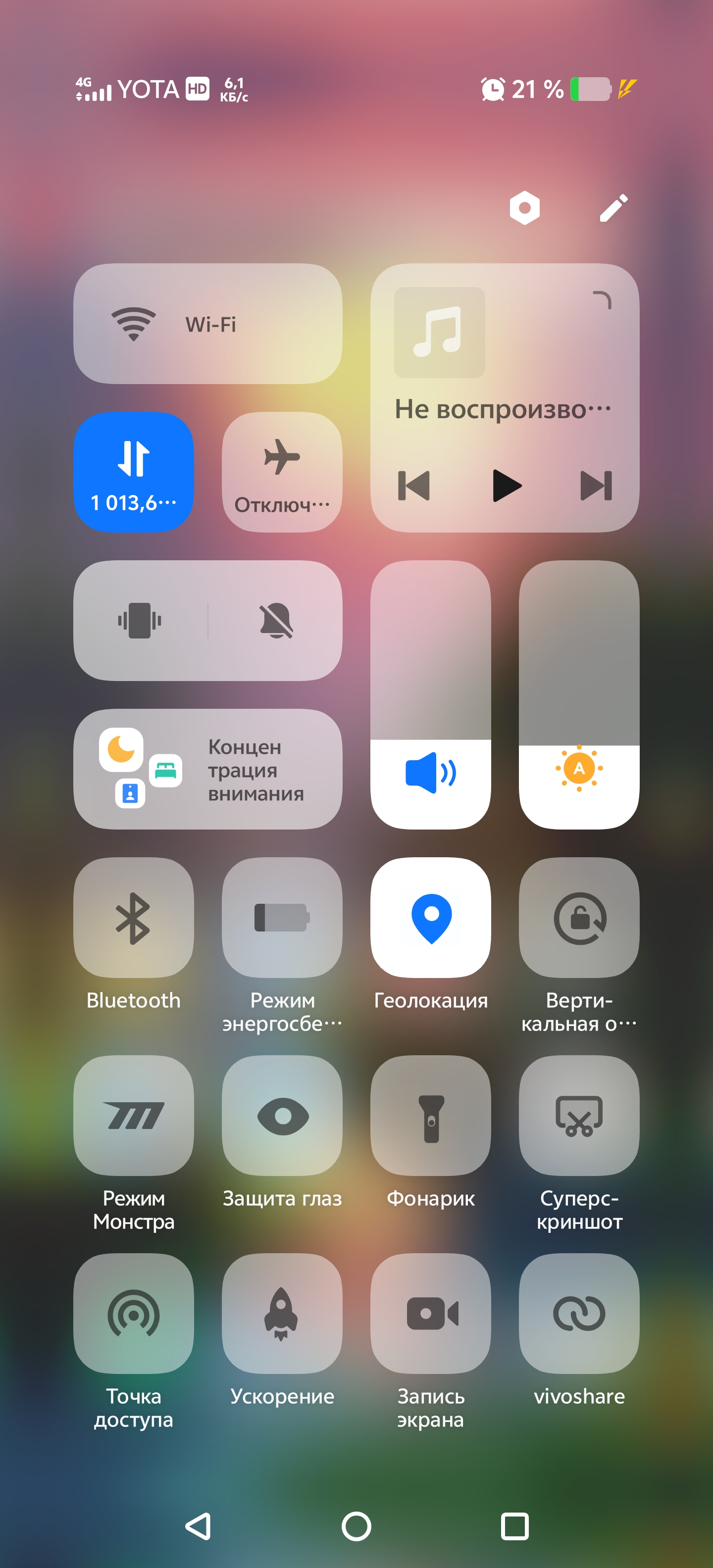Edit quick toggles with the pencil icon
Viewport: 713px width, 1568px height.
tap(613, 208)
